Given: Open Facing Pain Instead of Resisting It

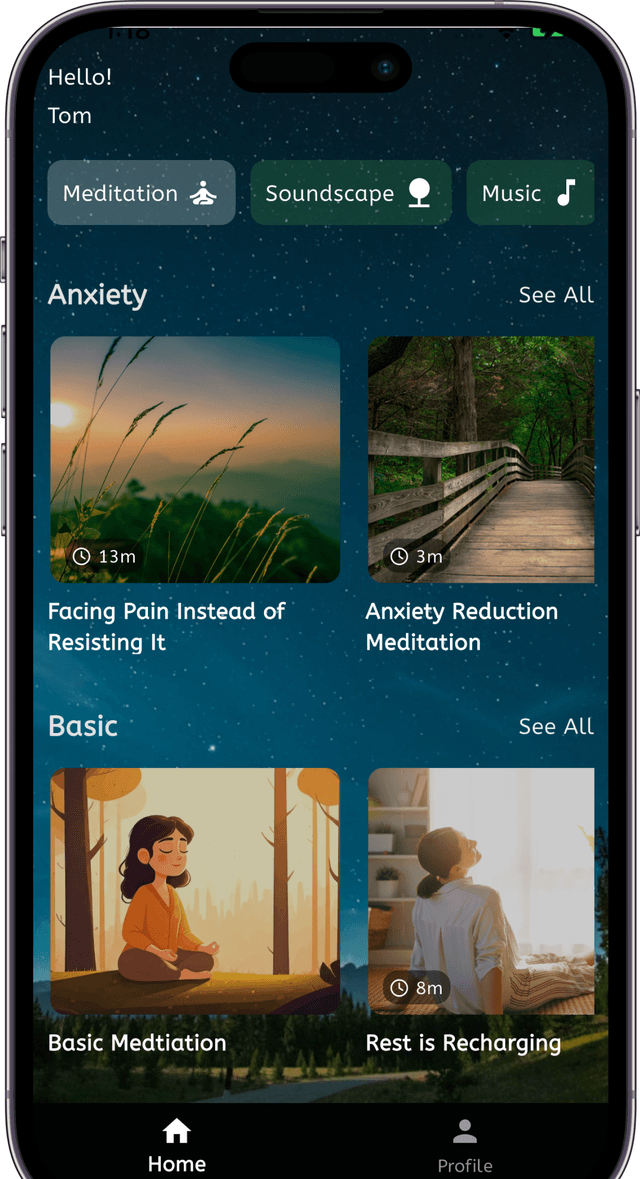Looking at the screenshot, I should 195,460.
